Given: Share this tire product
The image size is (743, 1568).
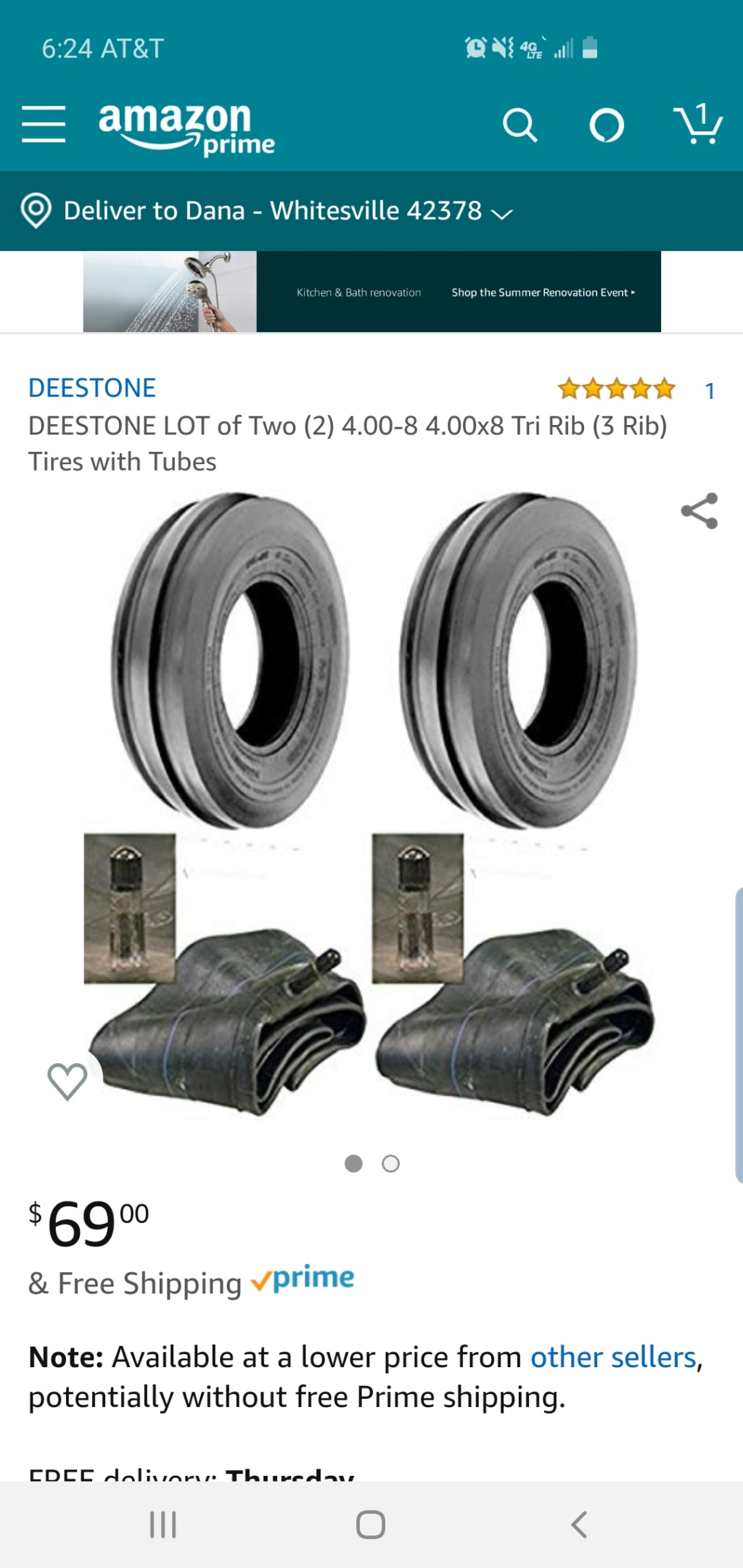Looking at the screenshot, I should 699,511.
